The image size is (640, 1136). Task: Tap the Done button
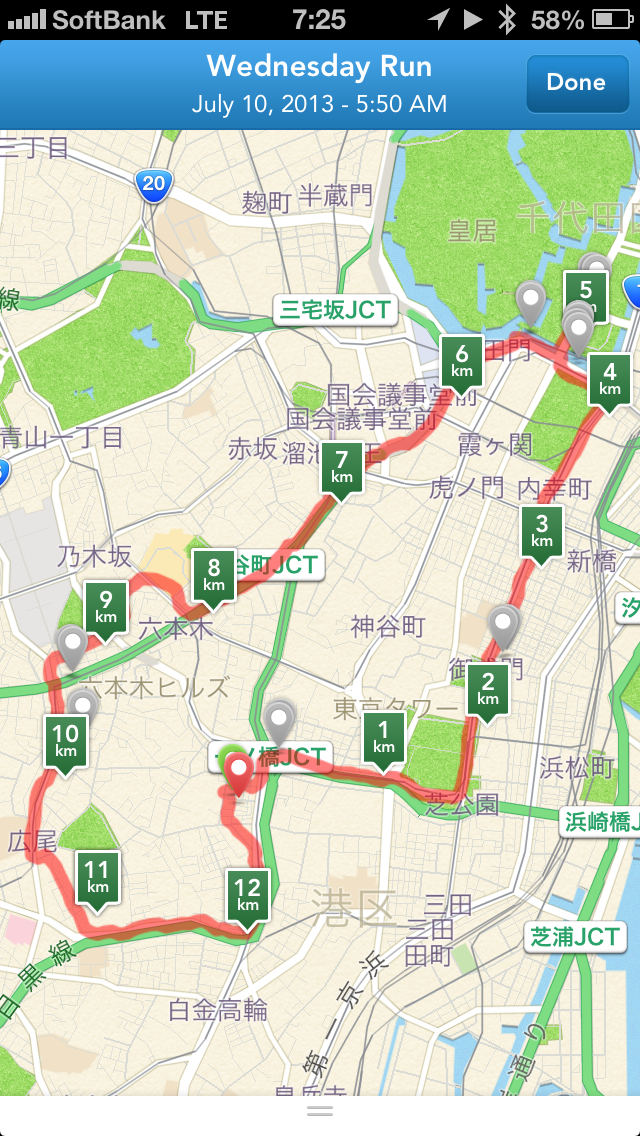click(x=576, y=83)
